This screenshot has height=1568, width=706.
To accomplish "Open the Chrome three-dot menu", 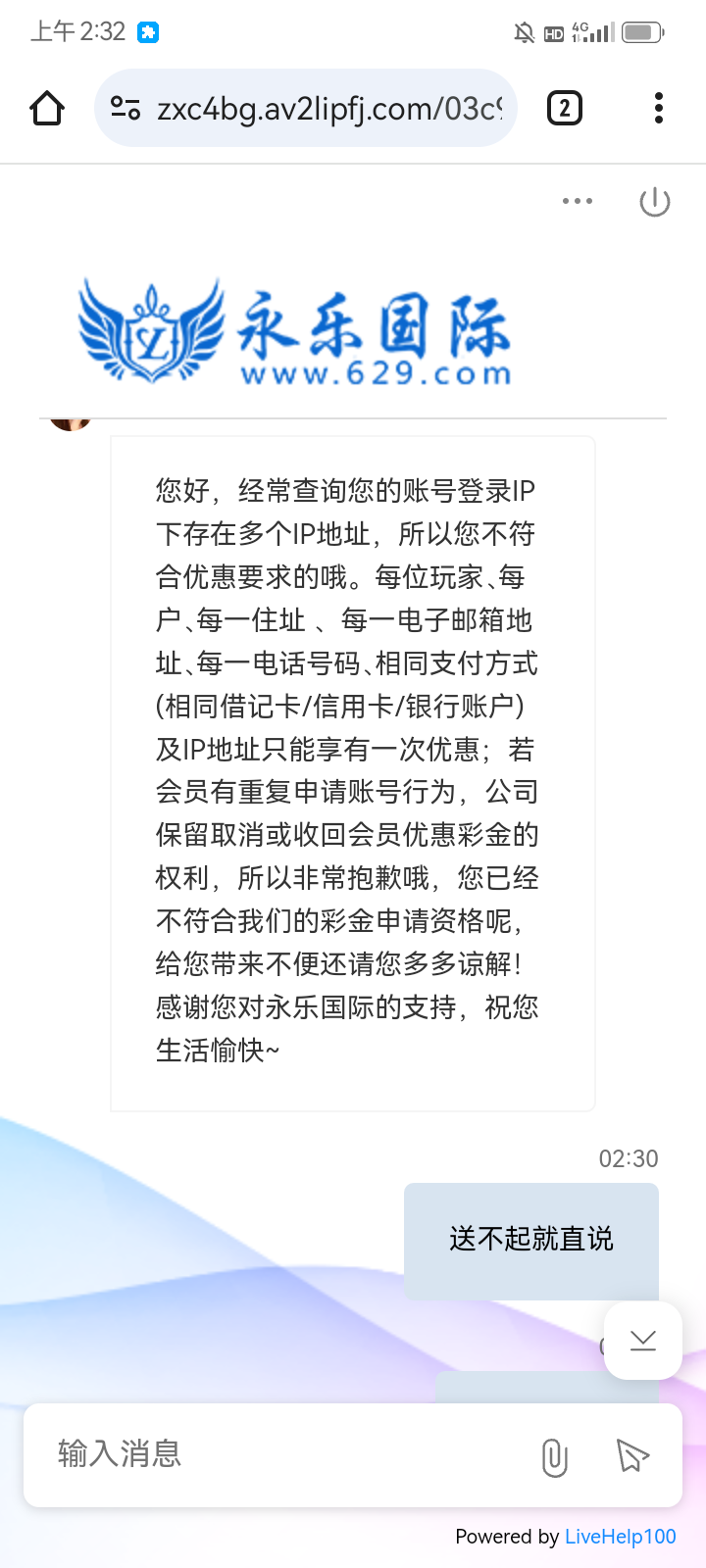I will tap(657, 108).
